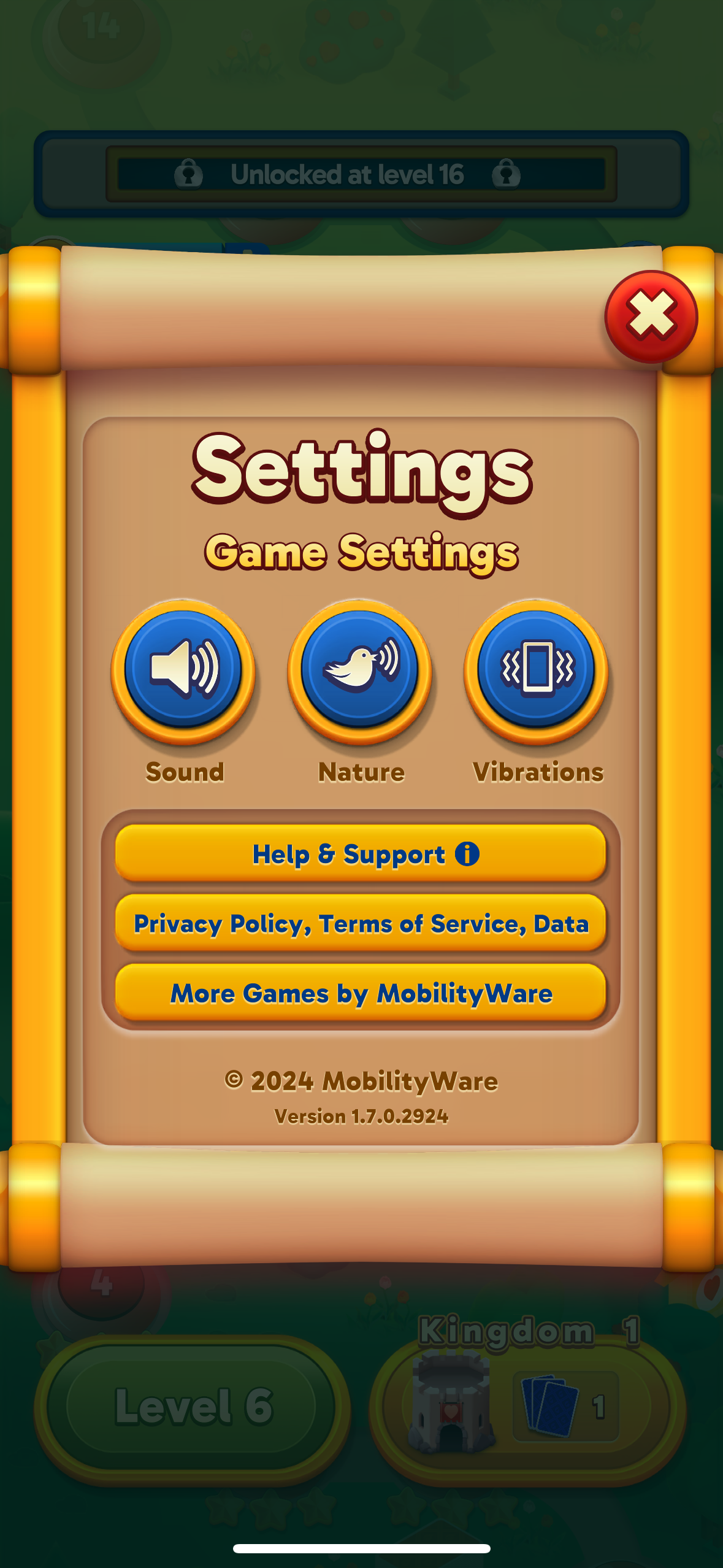The image size is (723, 1568).
Task: Open Help & Support
Action: tap(361, 853)
